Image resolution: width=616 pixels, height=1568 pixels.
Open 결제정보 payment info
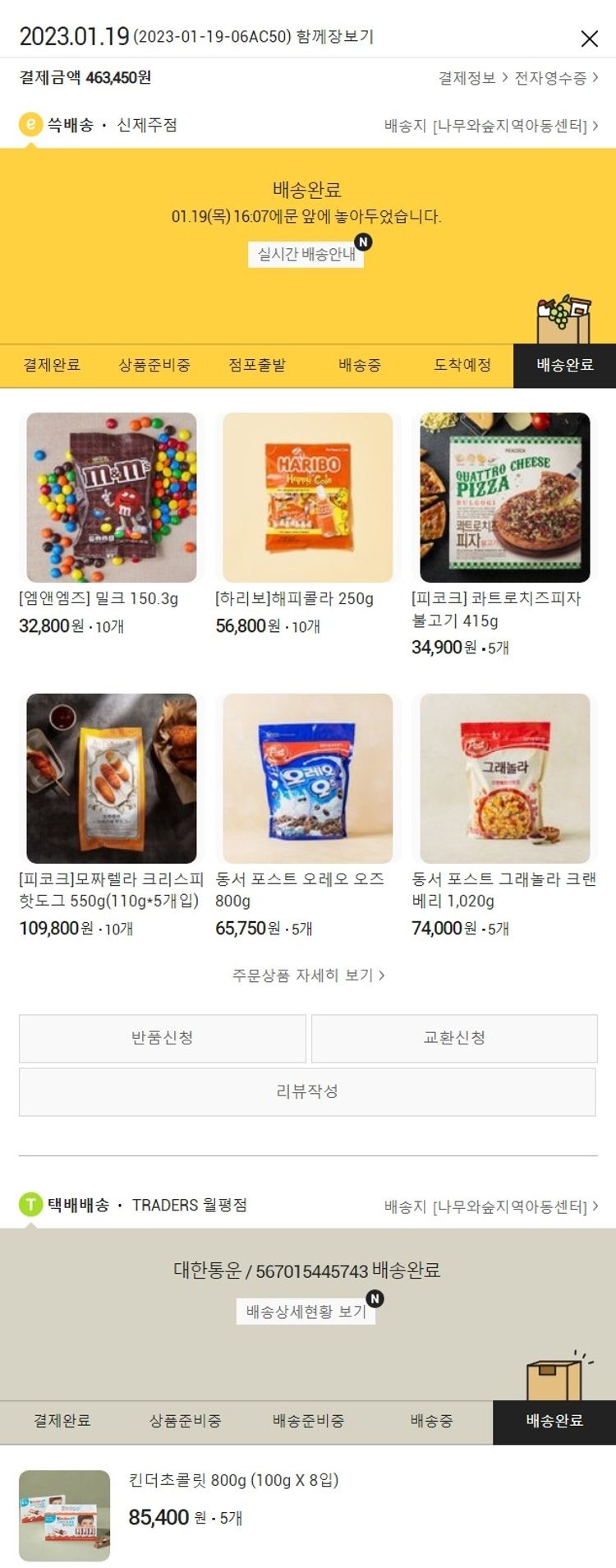(x=472, y=78)
